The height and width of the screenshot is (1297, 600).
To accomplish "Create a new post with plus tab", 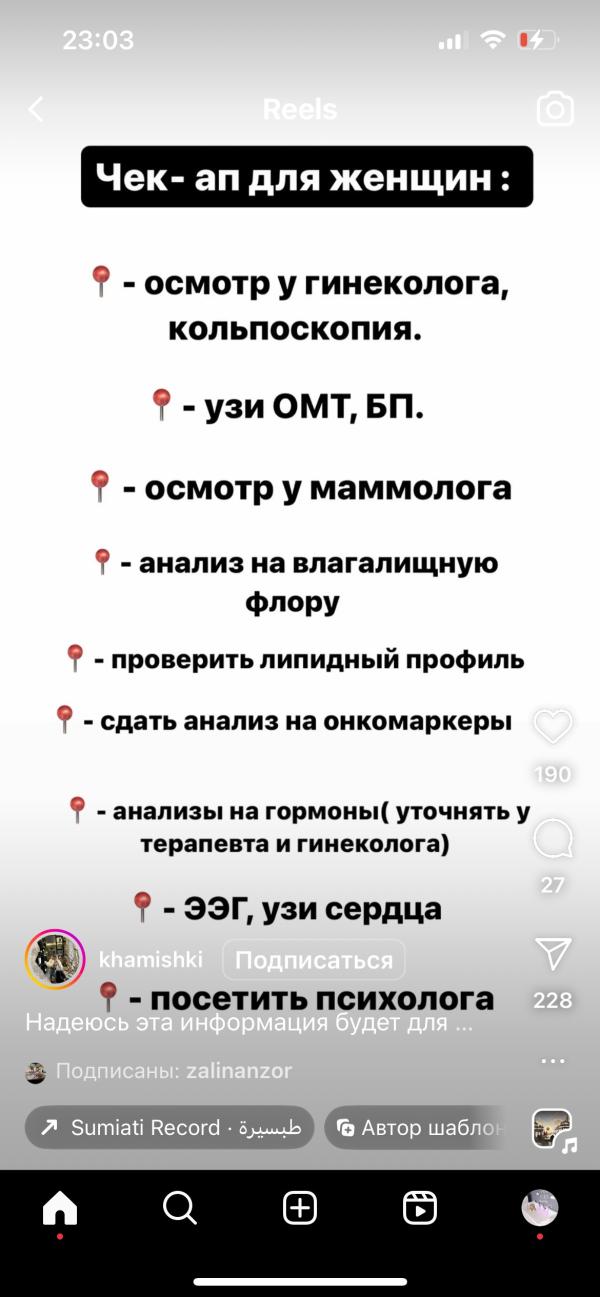I will [300, 1209].
